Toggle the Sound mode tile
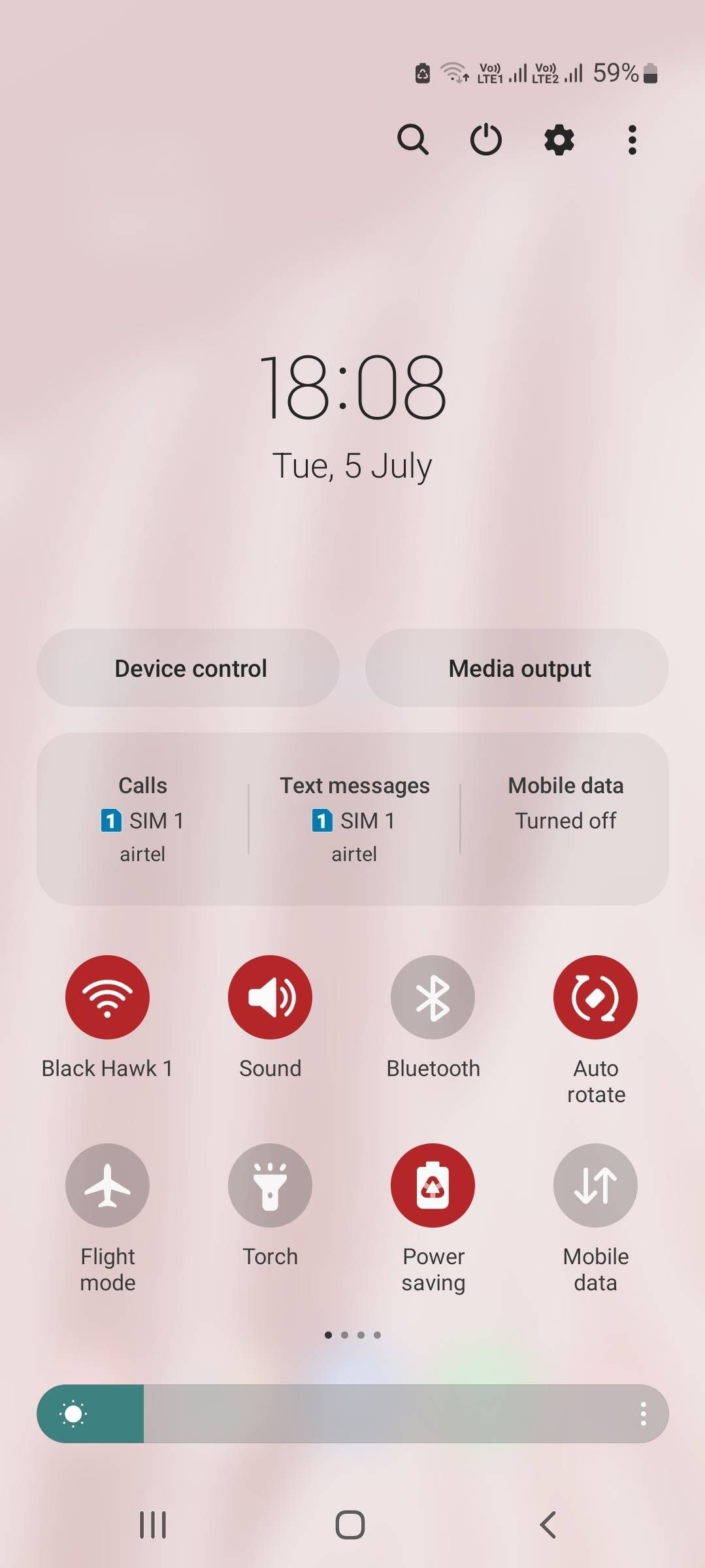 [x=270, y=998]
